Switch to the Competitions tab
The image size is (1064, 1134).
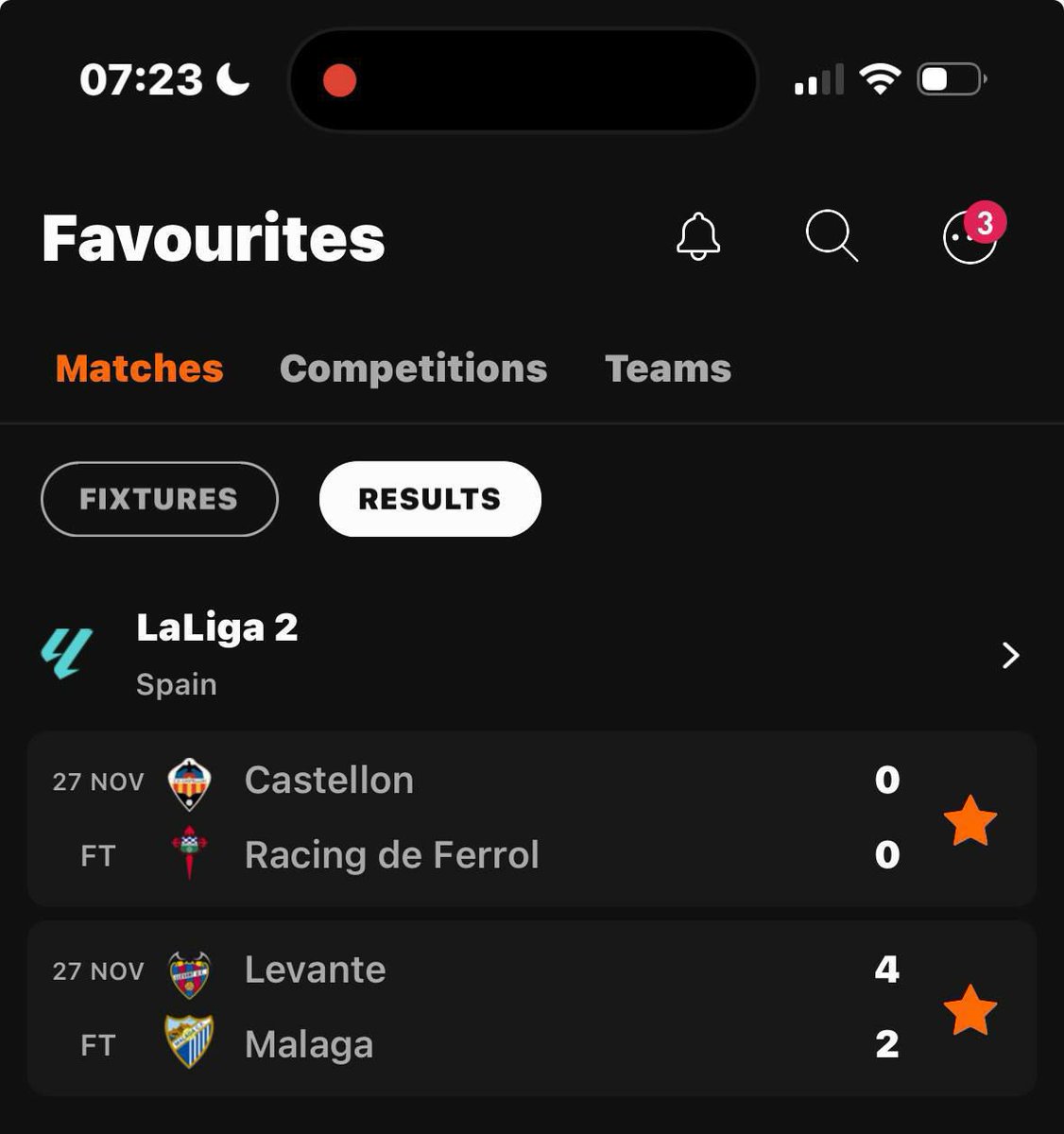[x=413, y=369]
